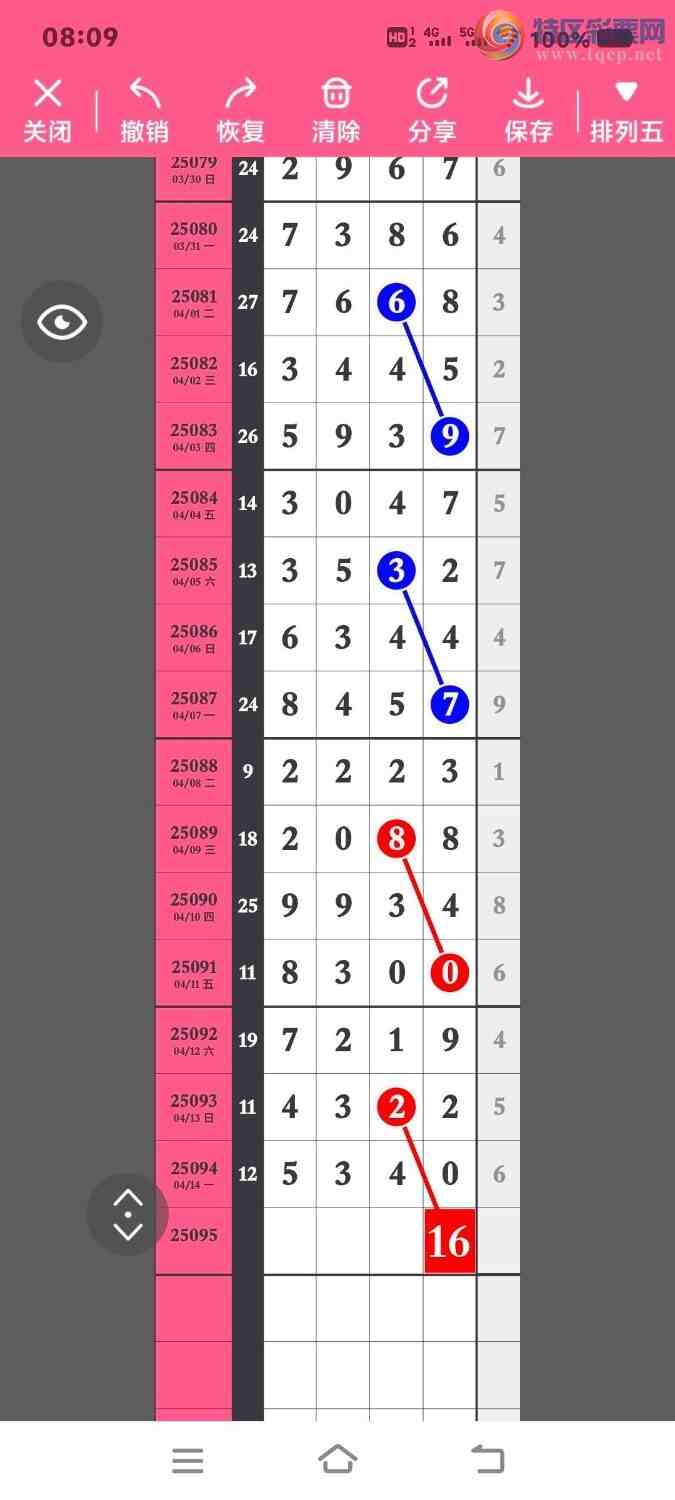Image resolution: width=675 pixels, height=1500 pixels.
Task: Save the chart with 保存
Action: coord(528,111)
